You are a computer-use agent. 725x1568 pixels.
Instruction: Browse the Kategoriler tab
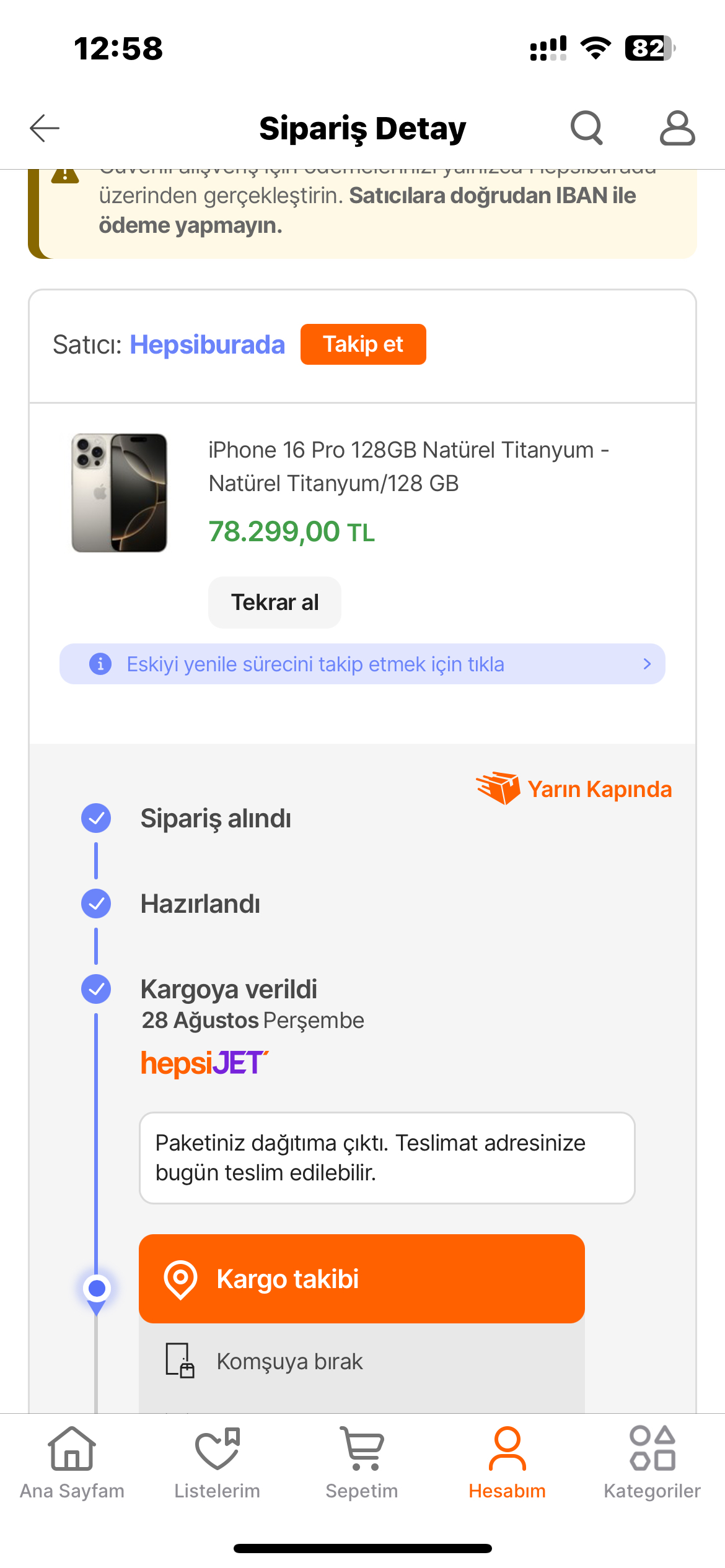pos(652,1463)
